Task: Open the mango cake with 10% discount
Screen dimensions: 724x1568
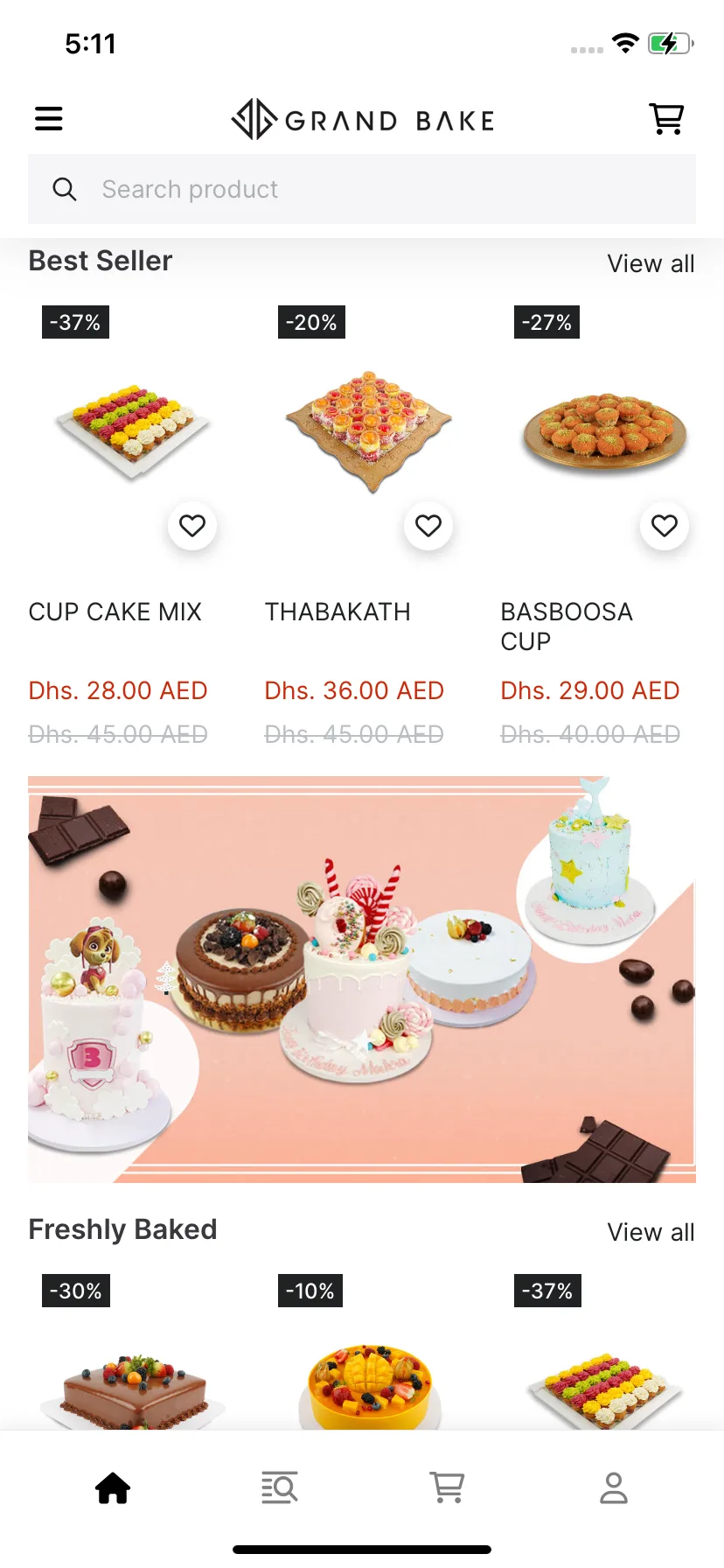Action: (x=369, y=1387)
